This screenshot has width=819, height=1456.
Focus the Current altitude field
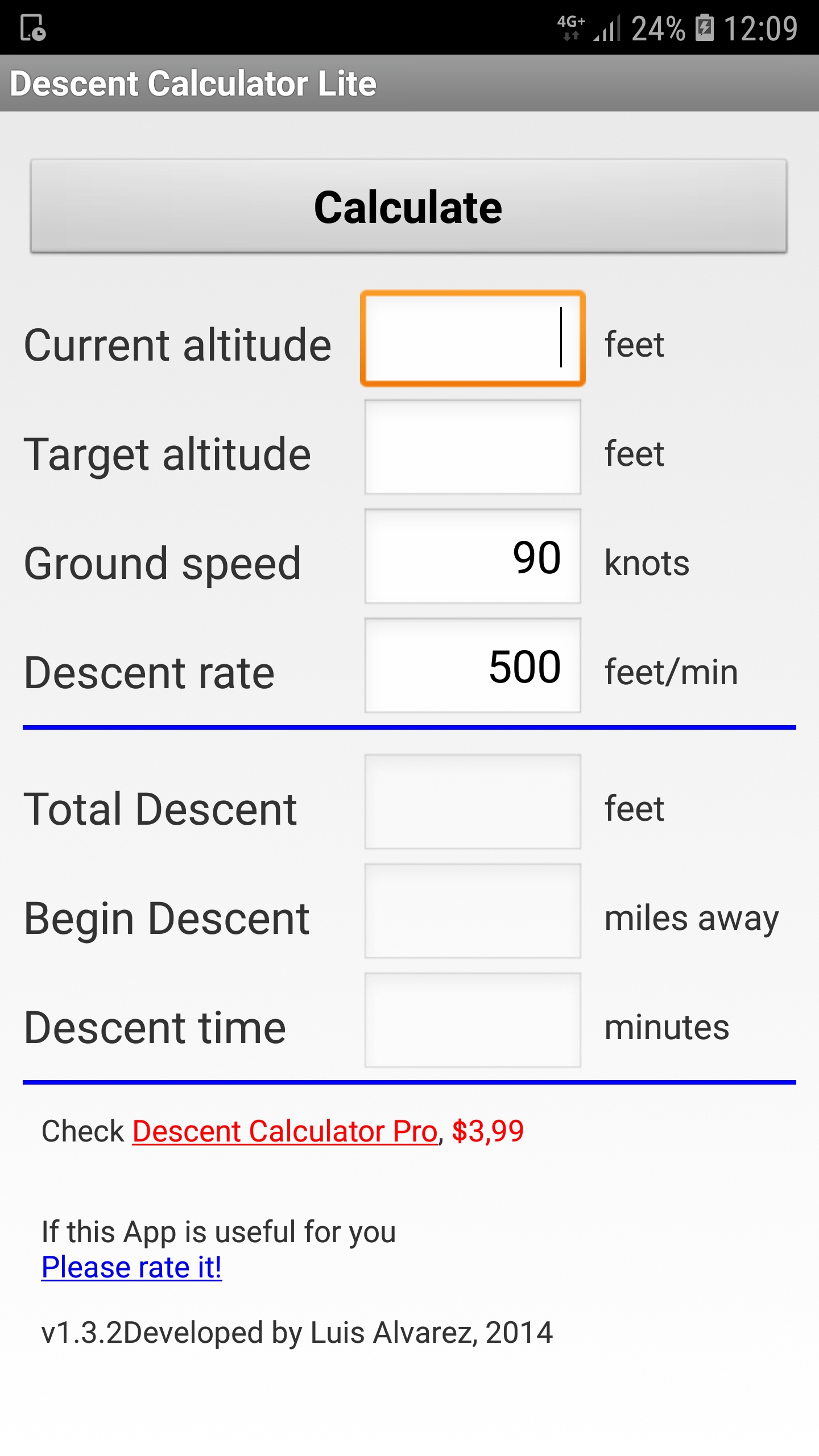click(473, 338)
